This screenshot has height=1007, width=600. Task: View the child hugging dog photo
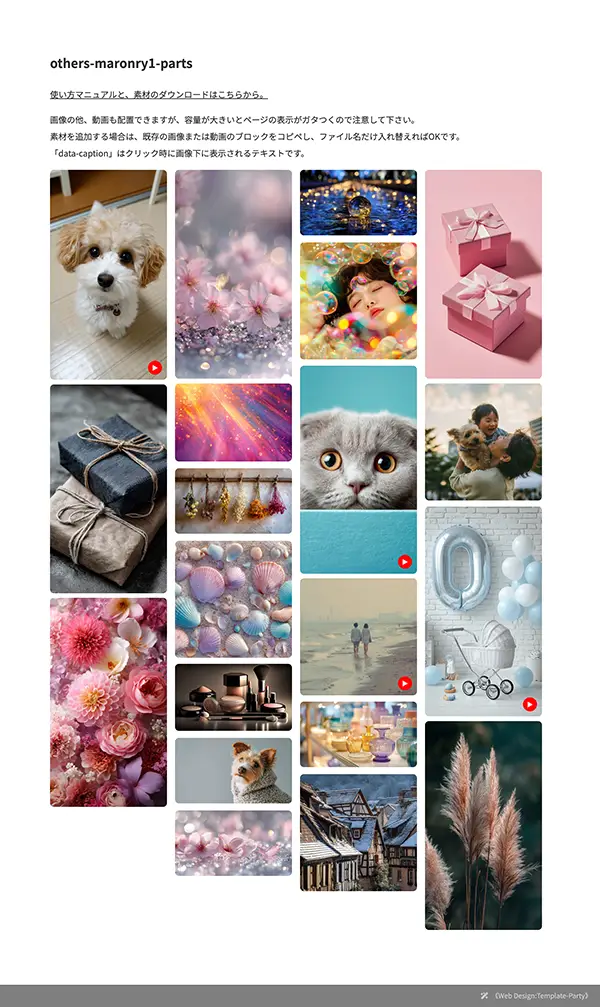pos(483,442)
